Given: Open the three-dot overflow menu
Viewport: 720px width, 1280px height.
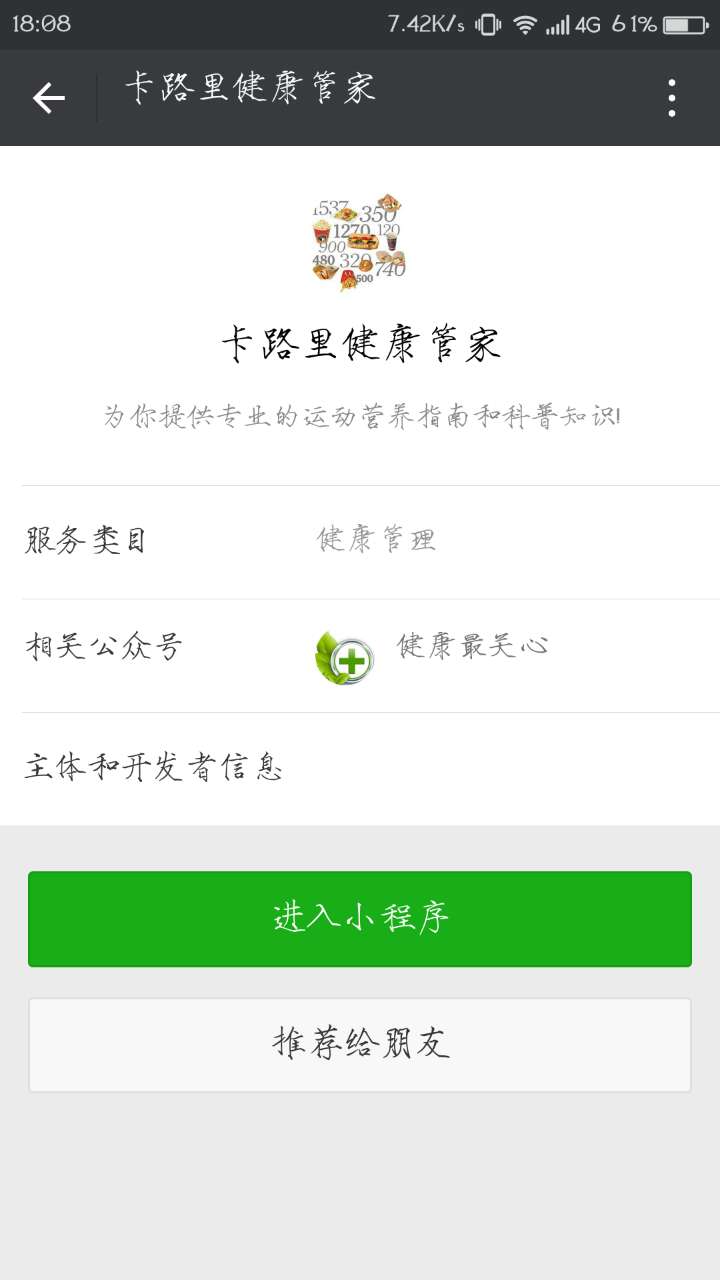Looking at the screenshot, I should [x=672, y=98].
